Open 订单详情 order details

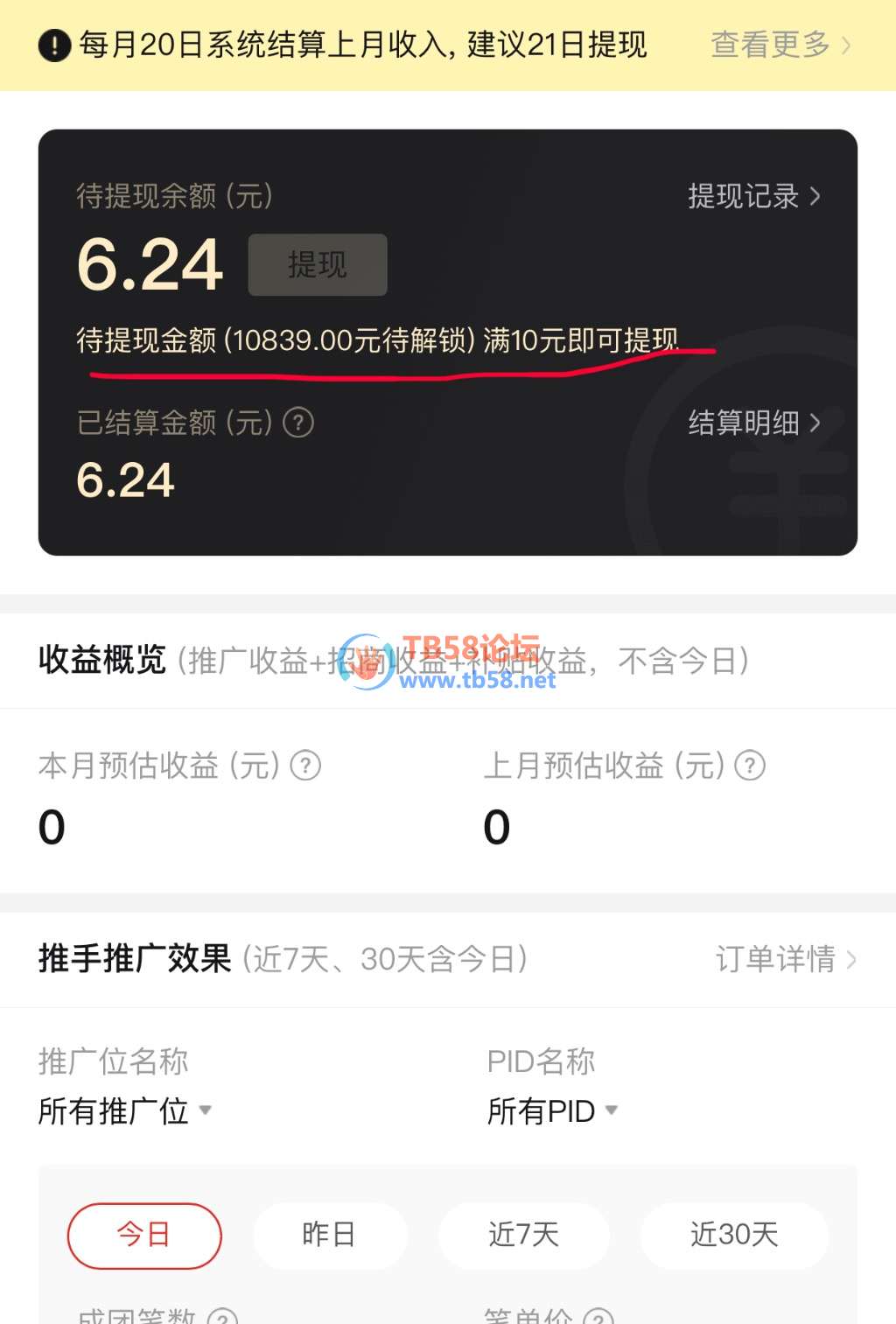pos(785,959)
